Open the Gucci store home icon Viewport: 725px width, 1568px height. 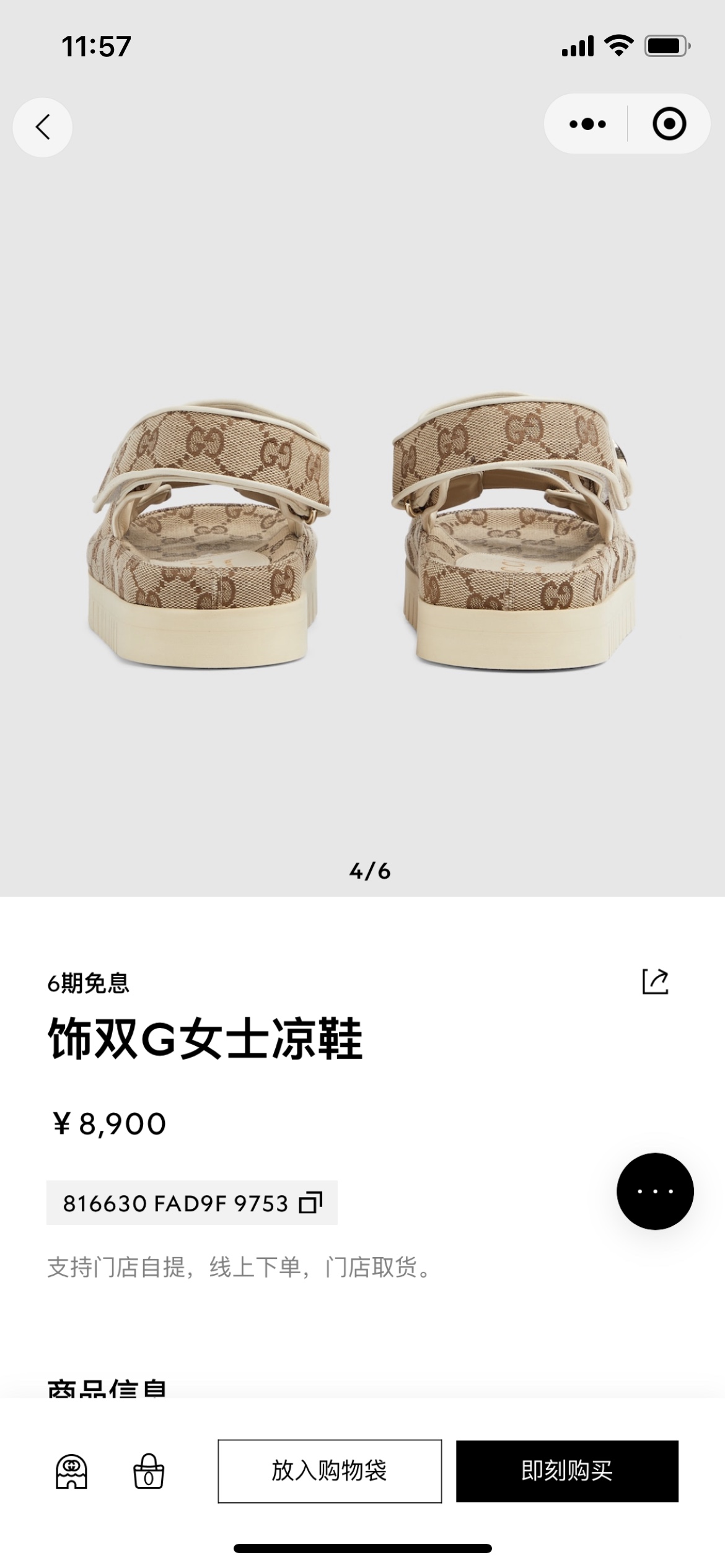(x=72, y=1471)
